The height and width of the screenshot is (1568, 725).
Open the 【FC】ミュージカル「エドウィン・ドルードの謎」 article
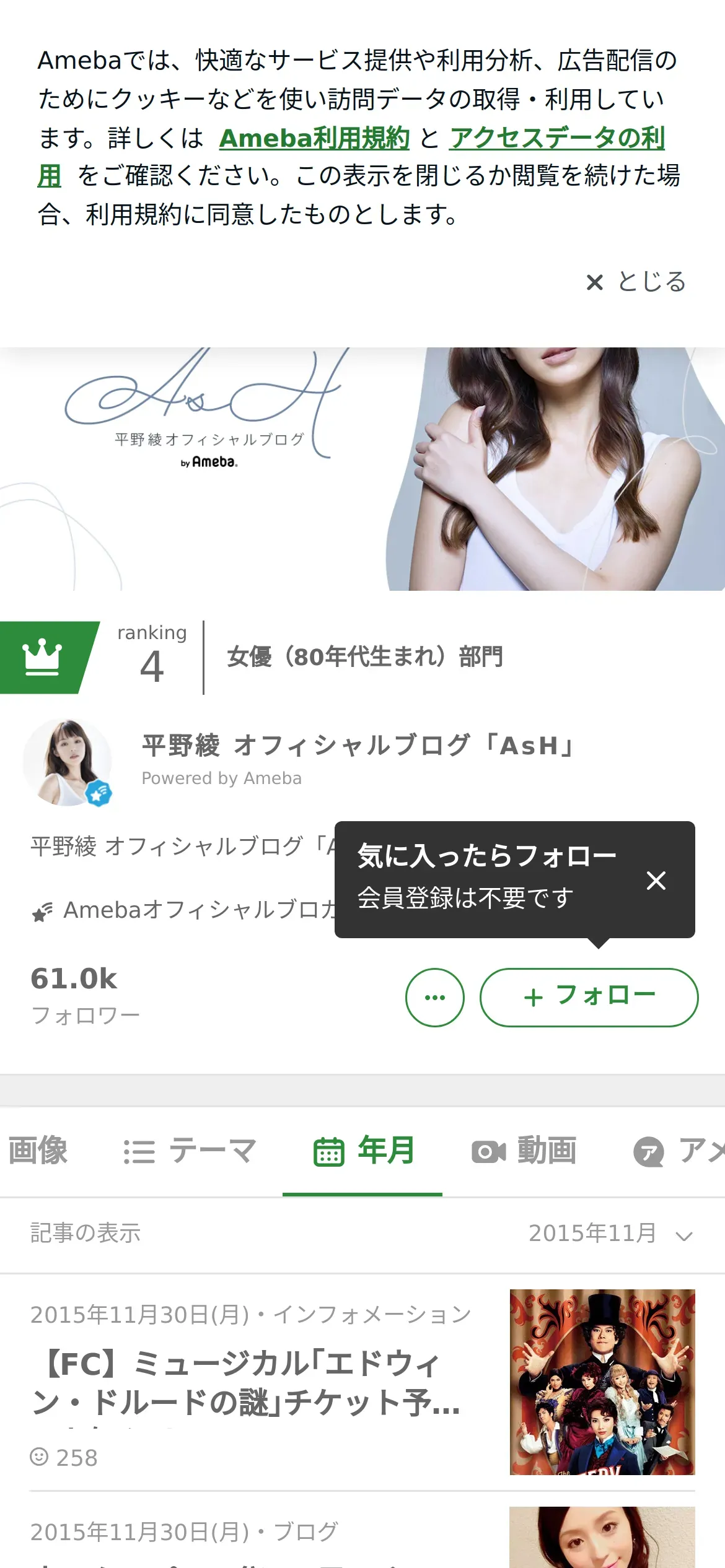(248, 1383)
